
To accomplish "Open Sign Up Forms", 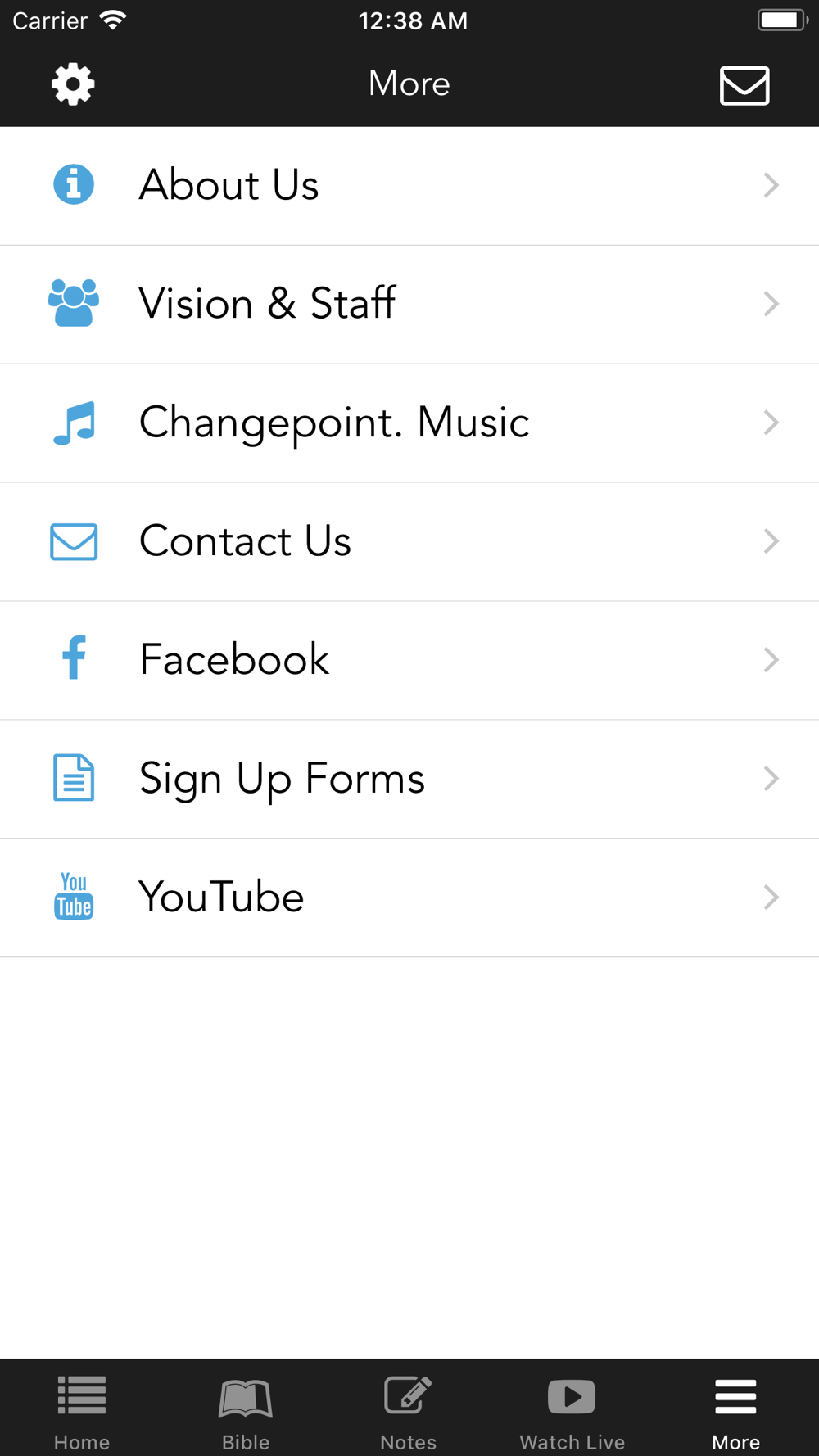I will pyautogui.click(x=409, y=780).
